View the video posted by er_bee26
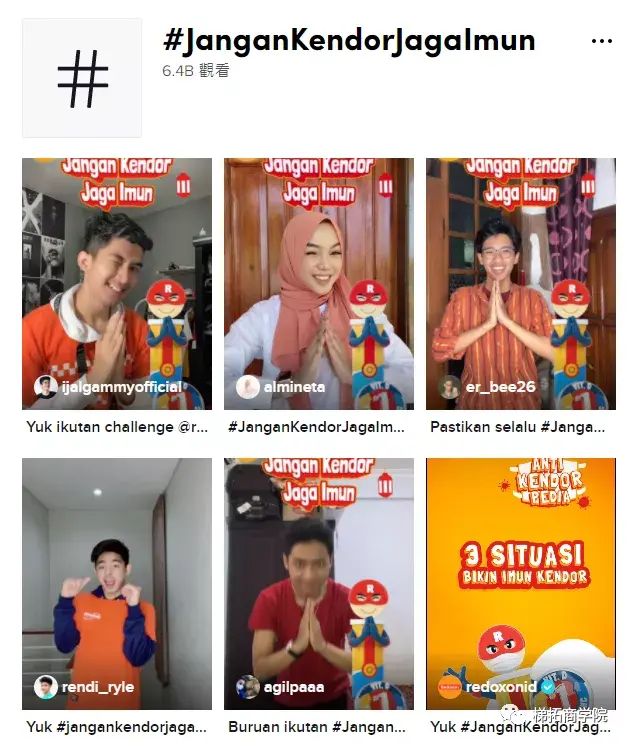The image size is (627, 743). pyautogui.click(x=520, y=283)
